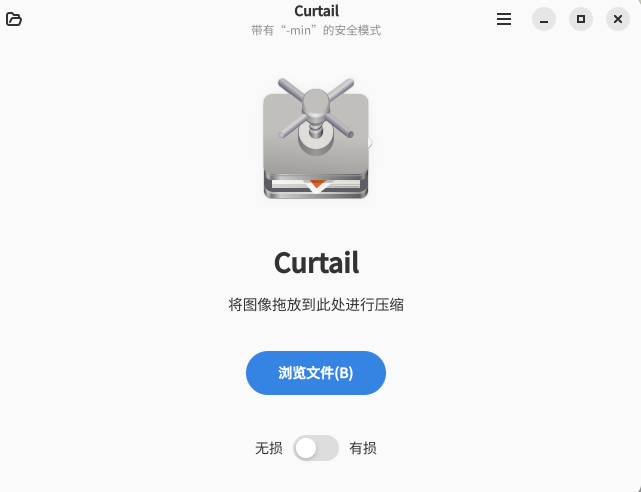Viewport: 641px width, 492px height.
Task: Click the 浏览文件(B) button
Action: tap(316, 373)
